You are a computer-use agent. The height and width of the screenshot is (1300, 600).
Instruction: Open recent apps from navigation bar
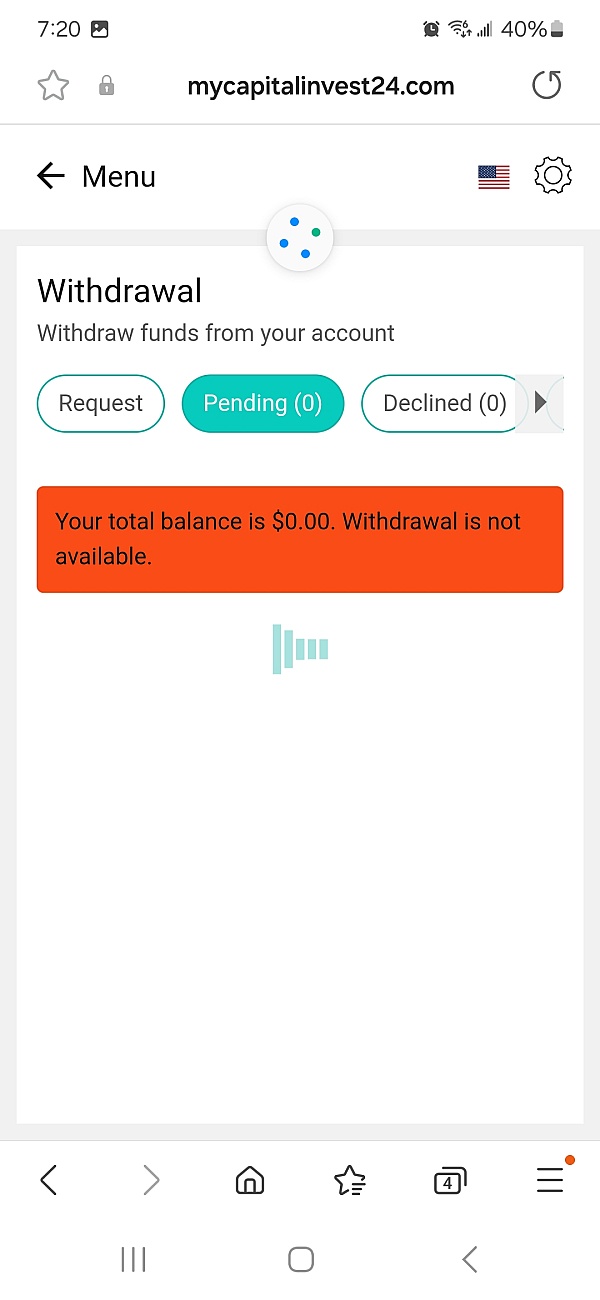pyautogui.click(x=133, y=1259)
